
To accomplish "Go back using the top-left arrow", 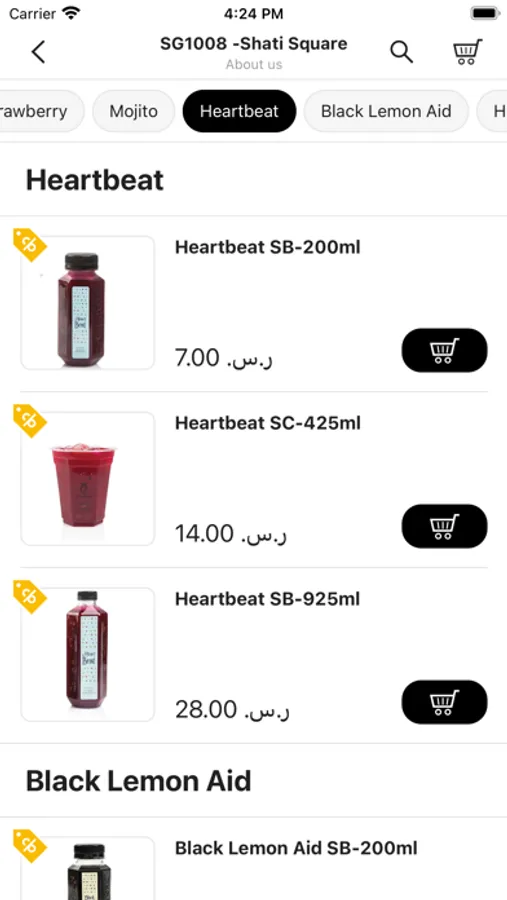I will point(38,52).
